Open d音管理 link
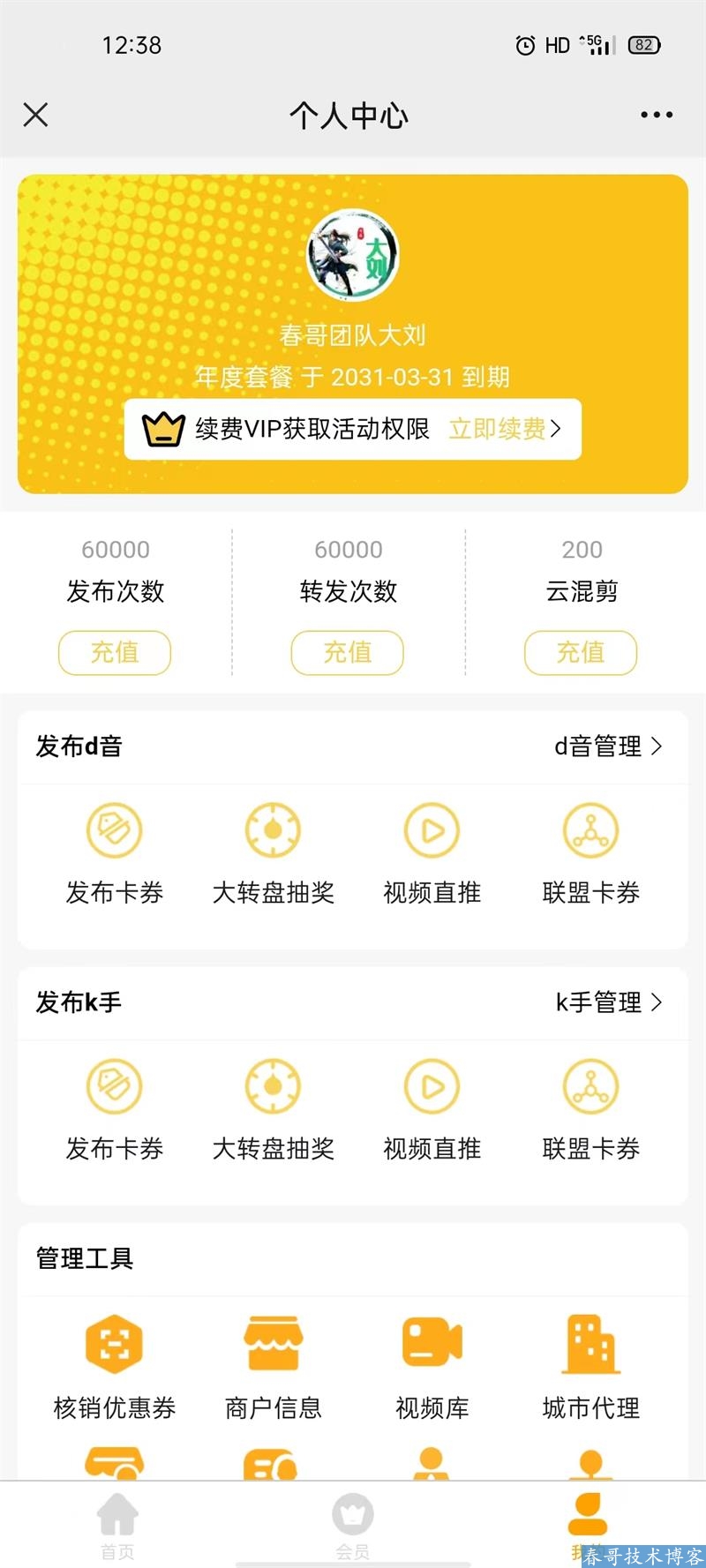The height and width of the screenshot is (1568, 706). coord(607,746)
